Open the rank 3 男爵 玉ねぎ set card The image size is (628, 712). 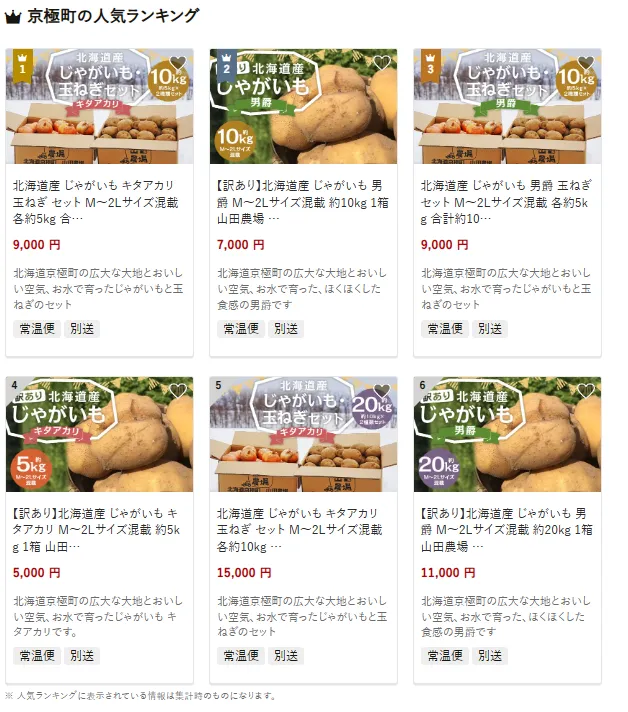click(x=507, y=200)
